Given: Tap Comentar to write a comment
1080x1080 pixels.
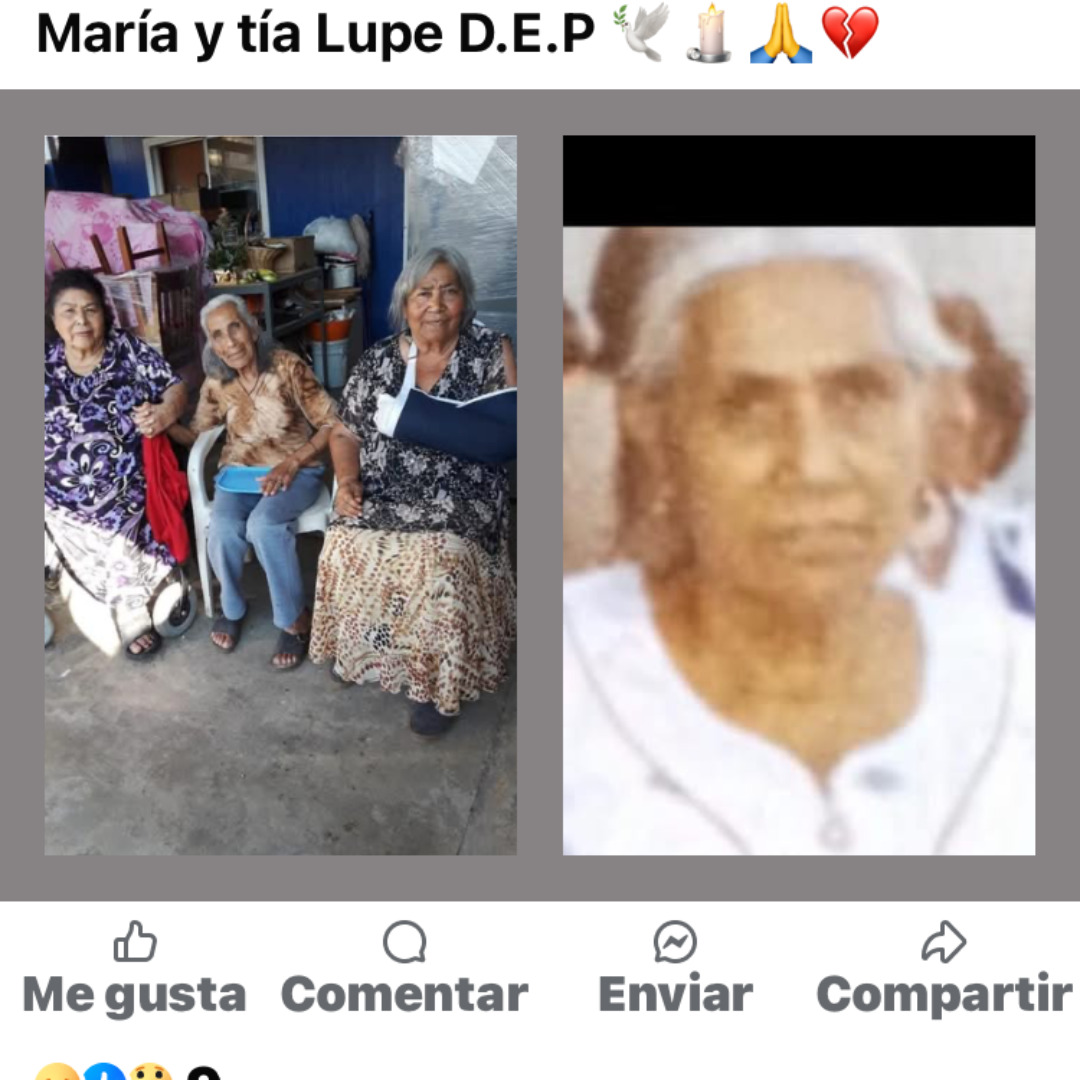Looking at the screenshot, I should point(404,968).
